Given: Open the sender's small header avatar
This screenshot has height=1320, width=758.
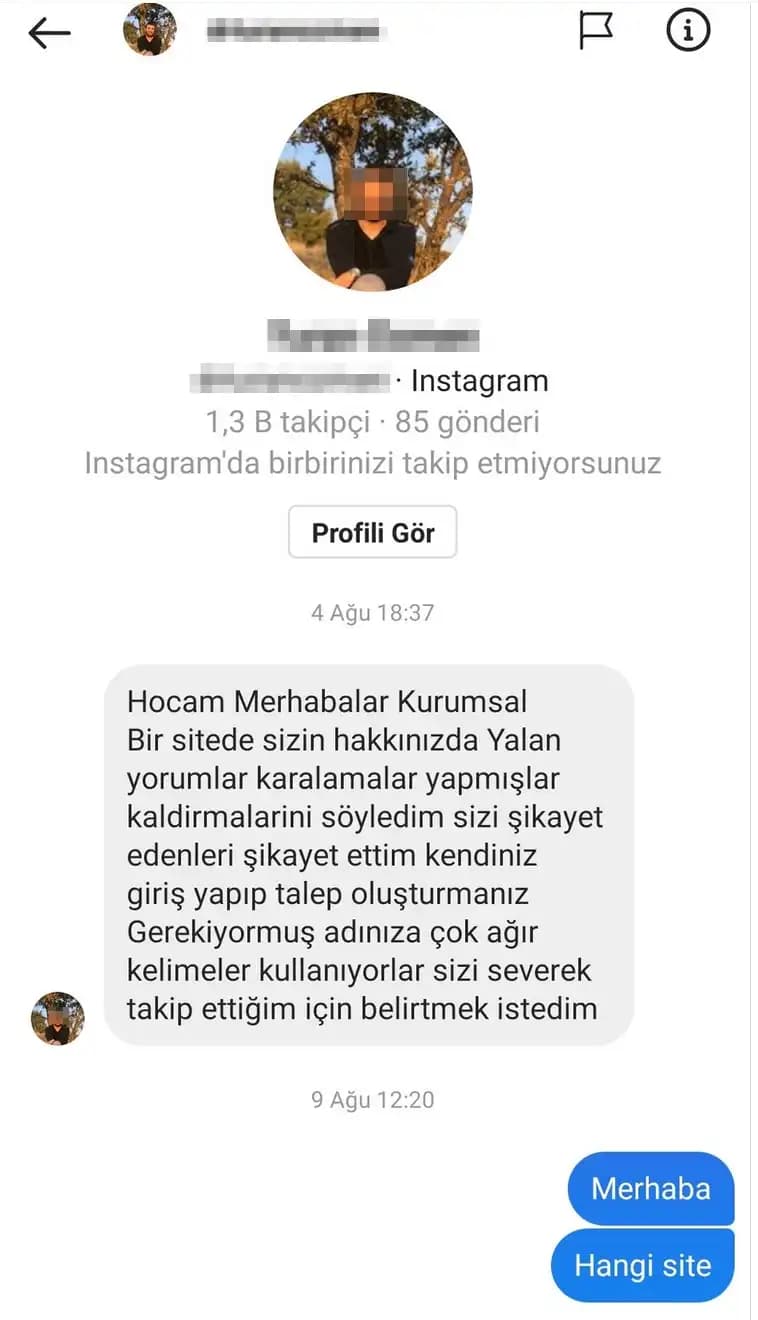Looking at the screenshot, I should tap(150, 30).
